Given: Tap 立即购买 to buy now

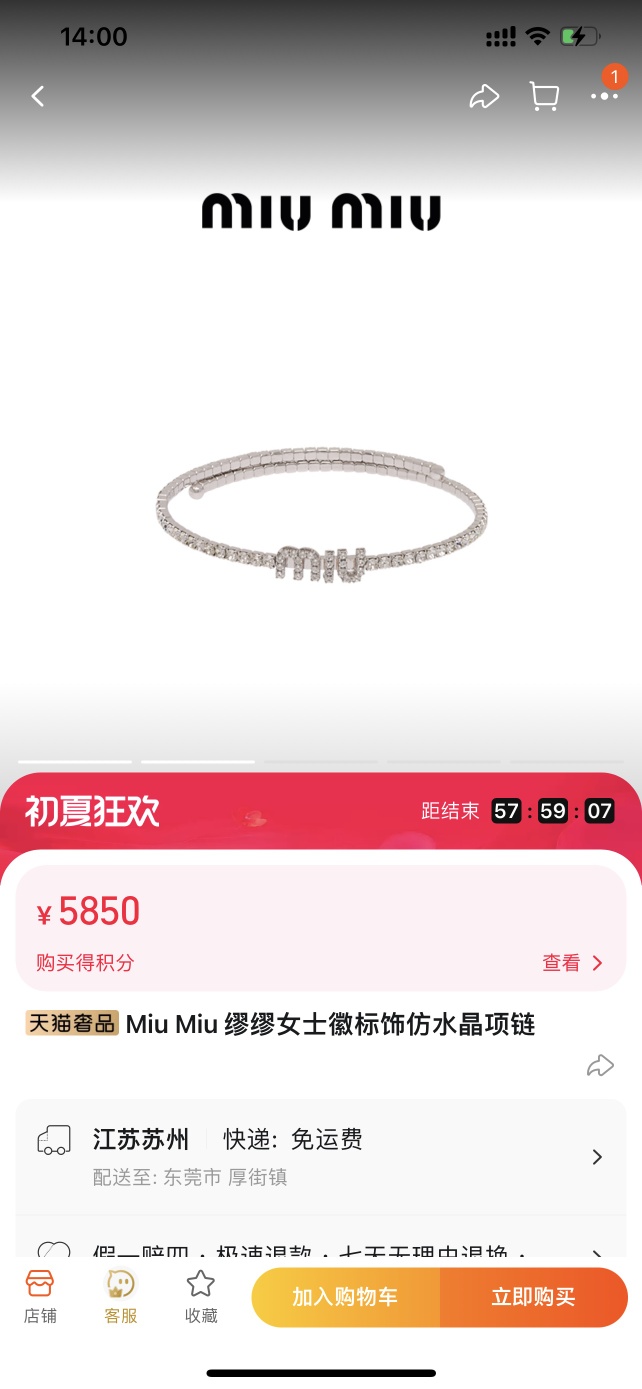Looking at the screenshot, I should 533,1297.
